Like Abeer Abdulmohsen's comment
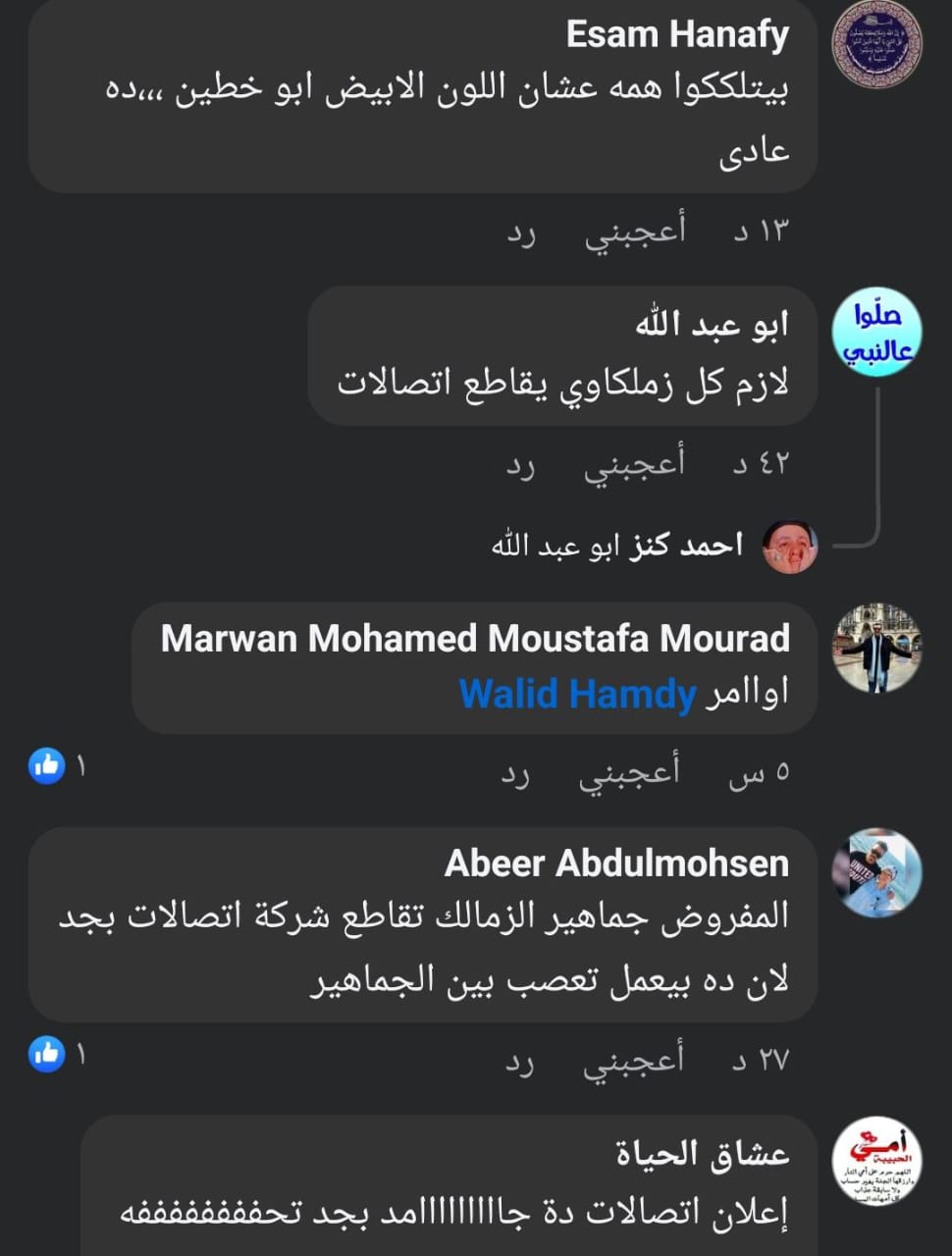Viewport: 952px width, 1256px height. click(x=634, y=1061)
